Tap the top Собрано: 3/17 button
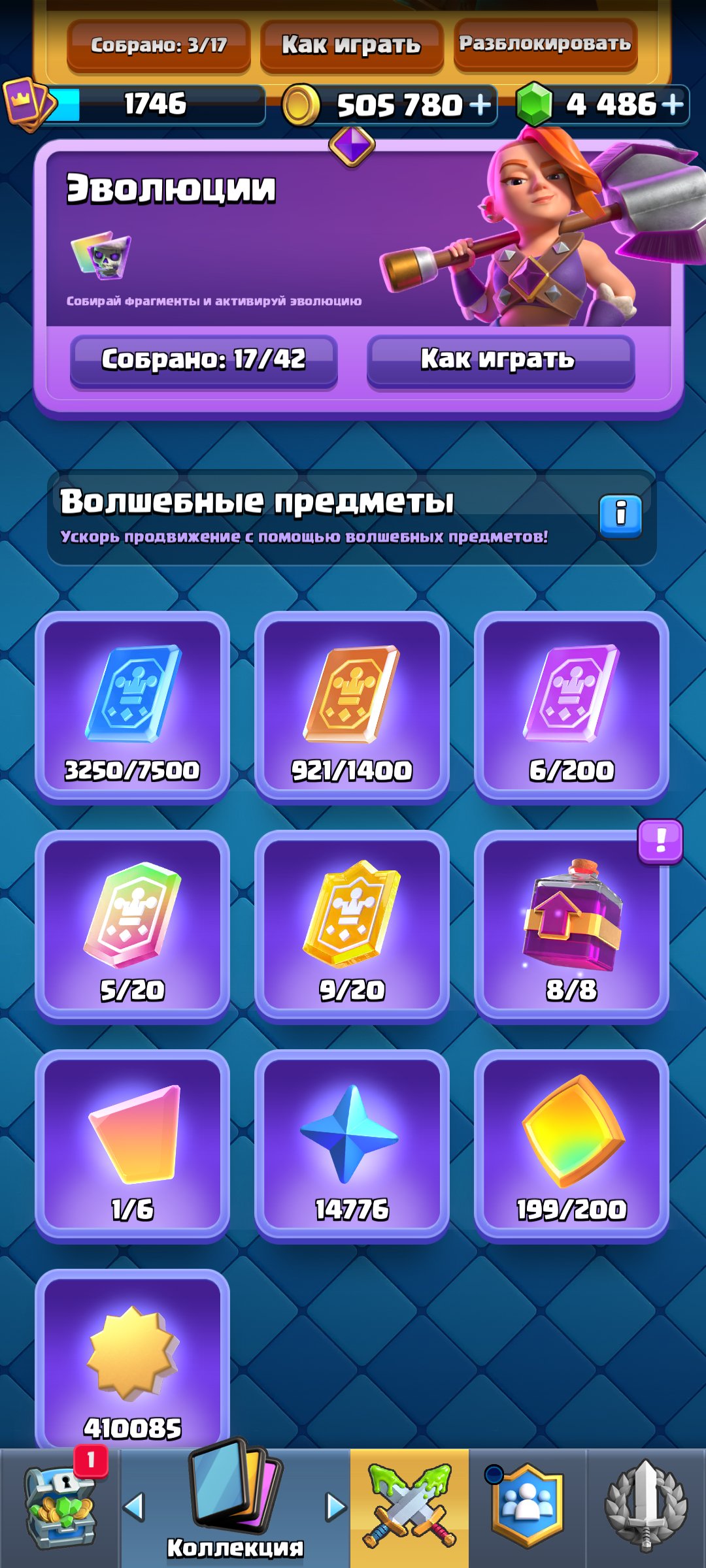The image size is (706, 1568). click(x=158, y=45)
